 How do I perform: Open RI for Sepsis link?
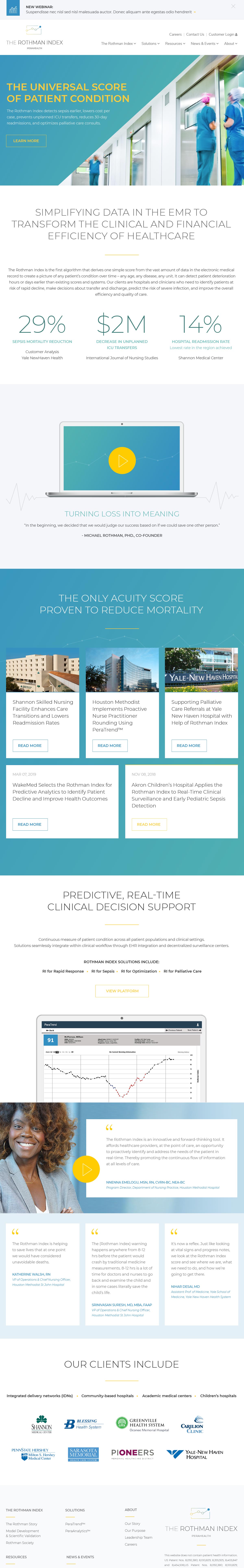coord(103,972)
